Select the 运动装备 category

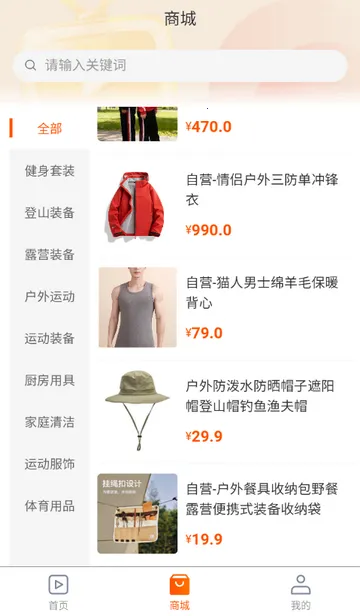tap(50, 338)
